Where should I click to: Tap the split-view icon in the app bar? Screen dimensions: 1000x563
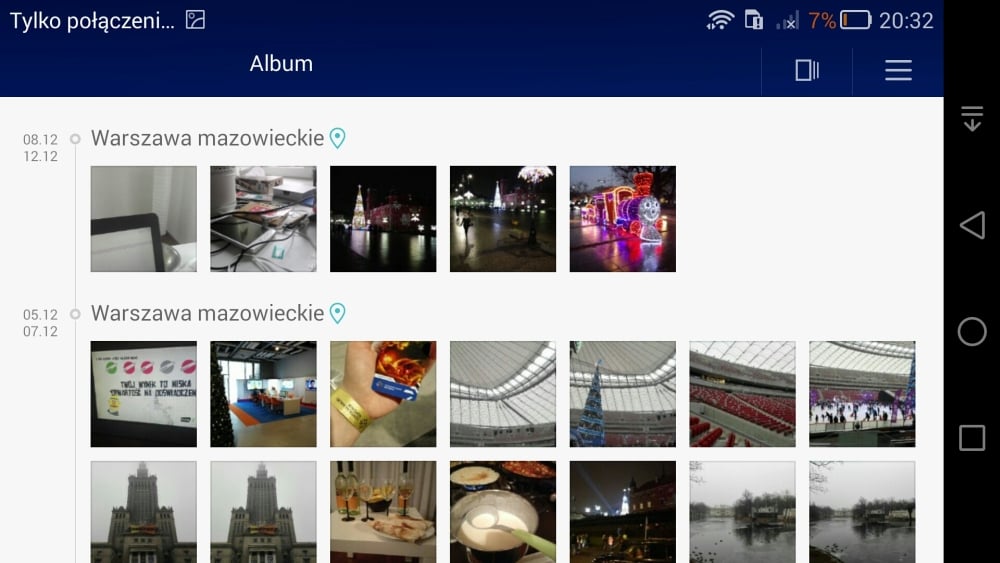click(x=807, y=70)
